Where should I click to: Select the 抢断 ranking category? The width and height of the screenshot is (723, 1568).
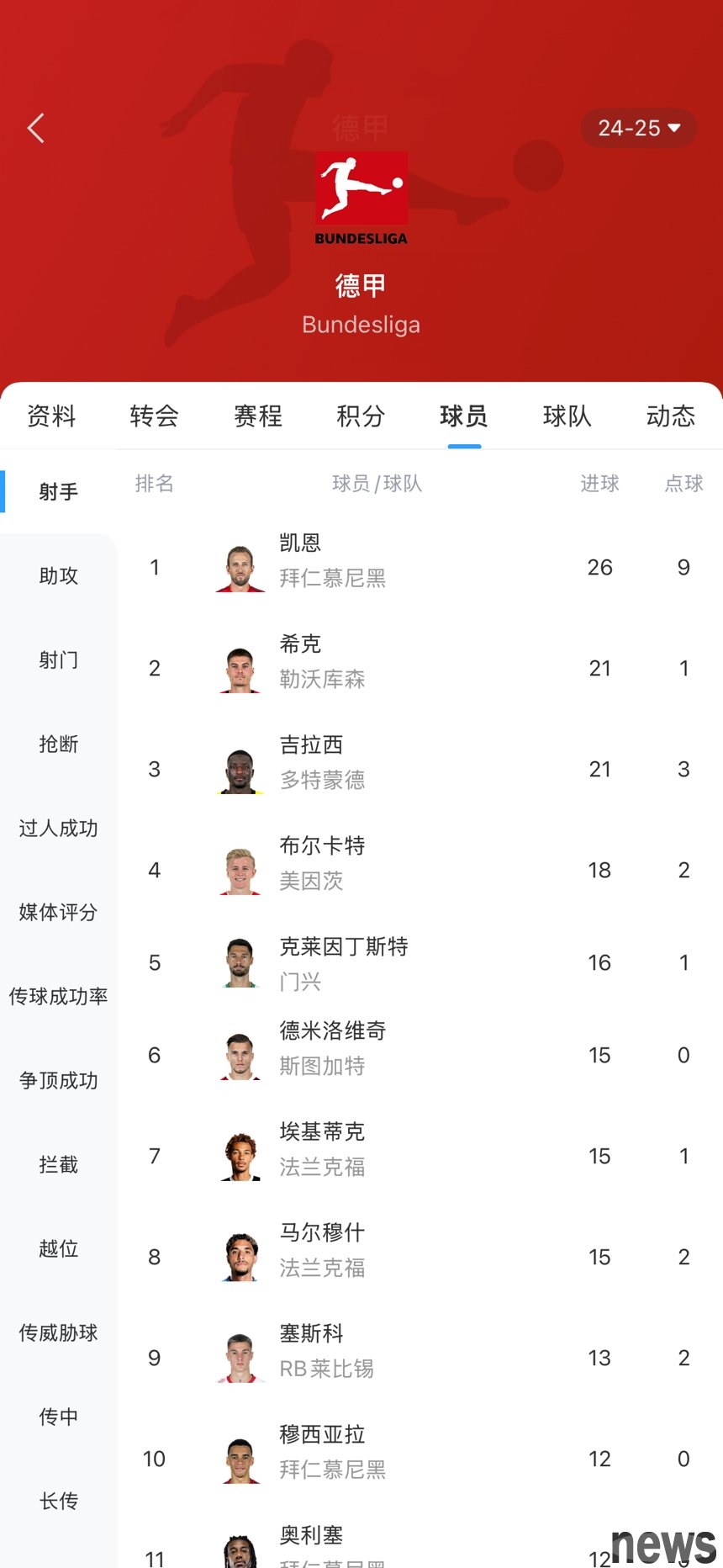(59, 744)
